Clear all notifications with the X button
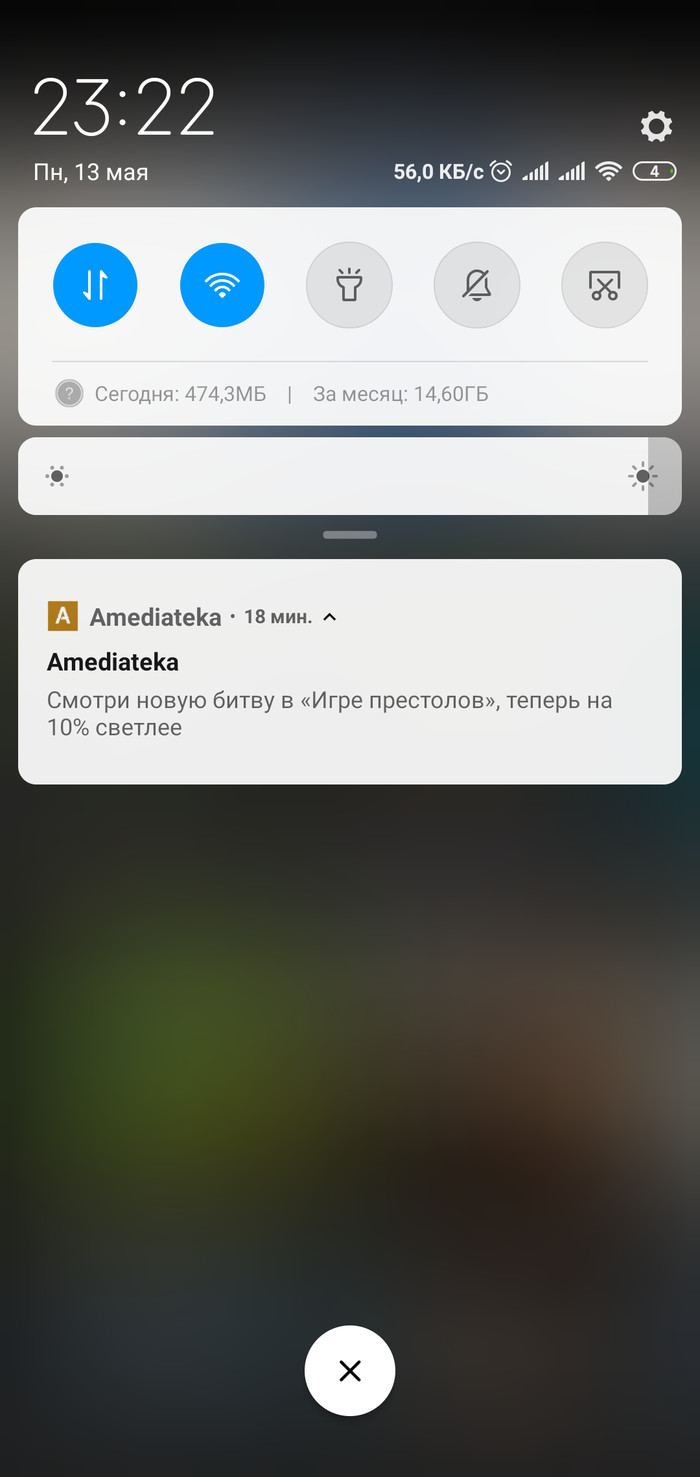Viewport: 700px width, 1477px height. tap(350, 1371)
